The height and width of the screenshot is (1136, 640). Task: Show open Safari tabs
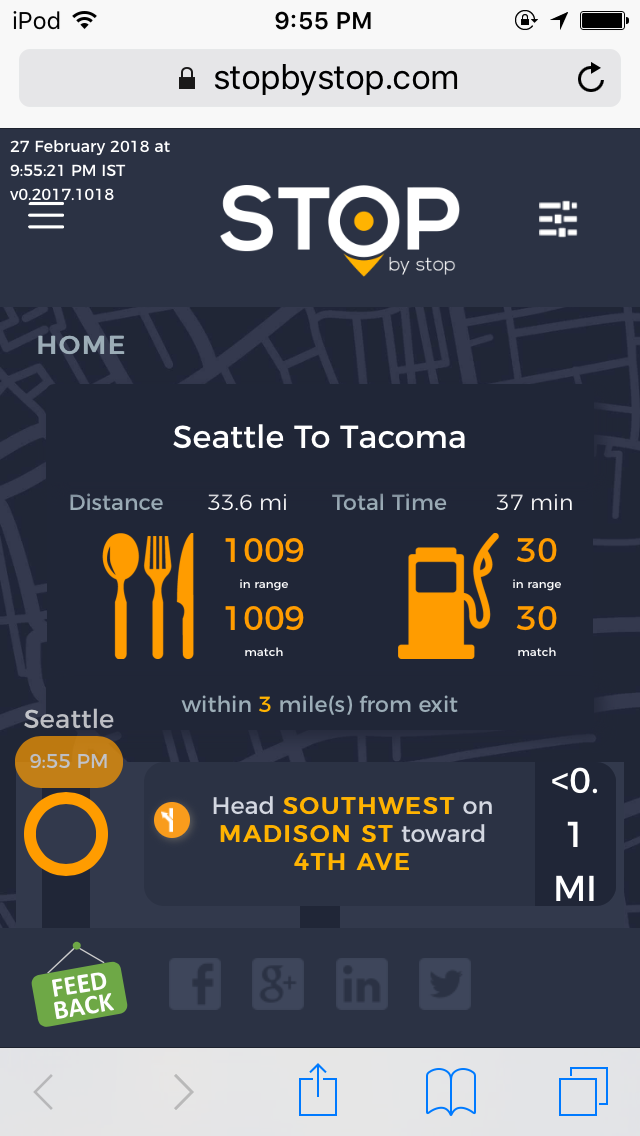click(x=583, y=1091)
